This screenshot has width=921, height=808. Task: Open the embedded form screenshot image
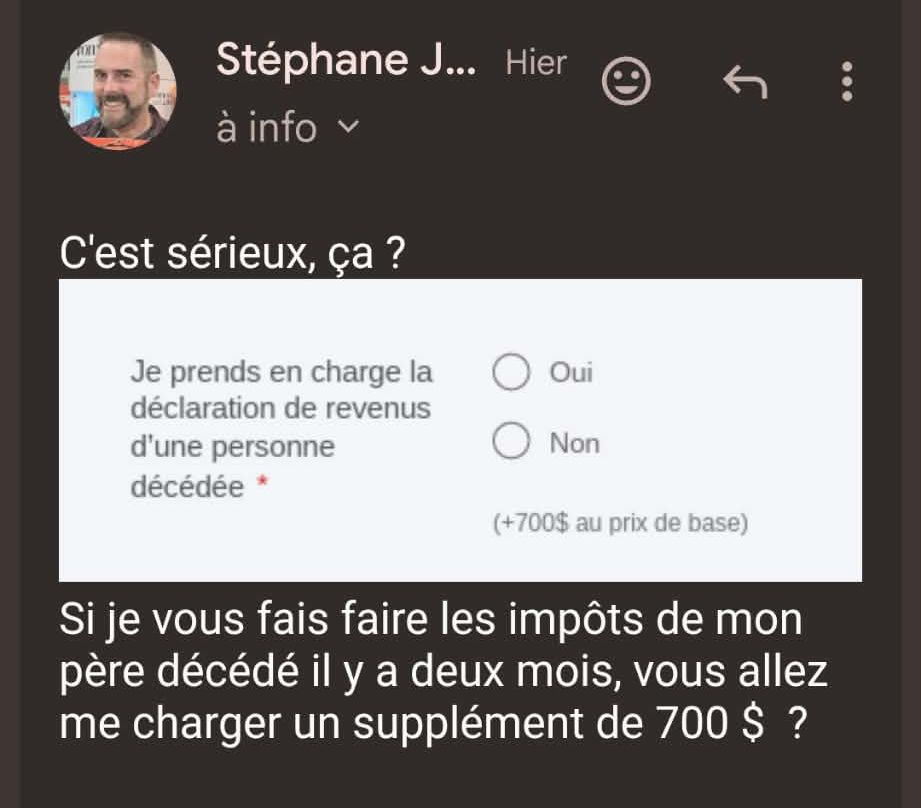[x=460, y=430]
